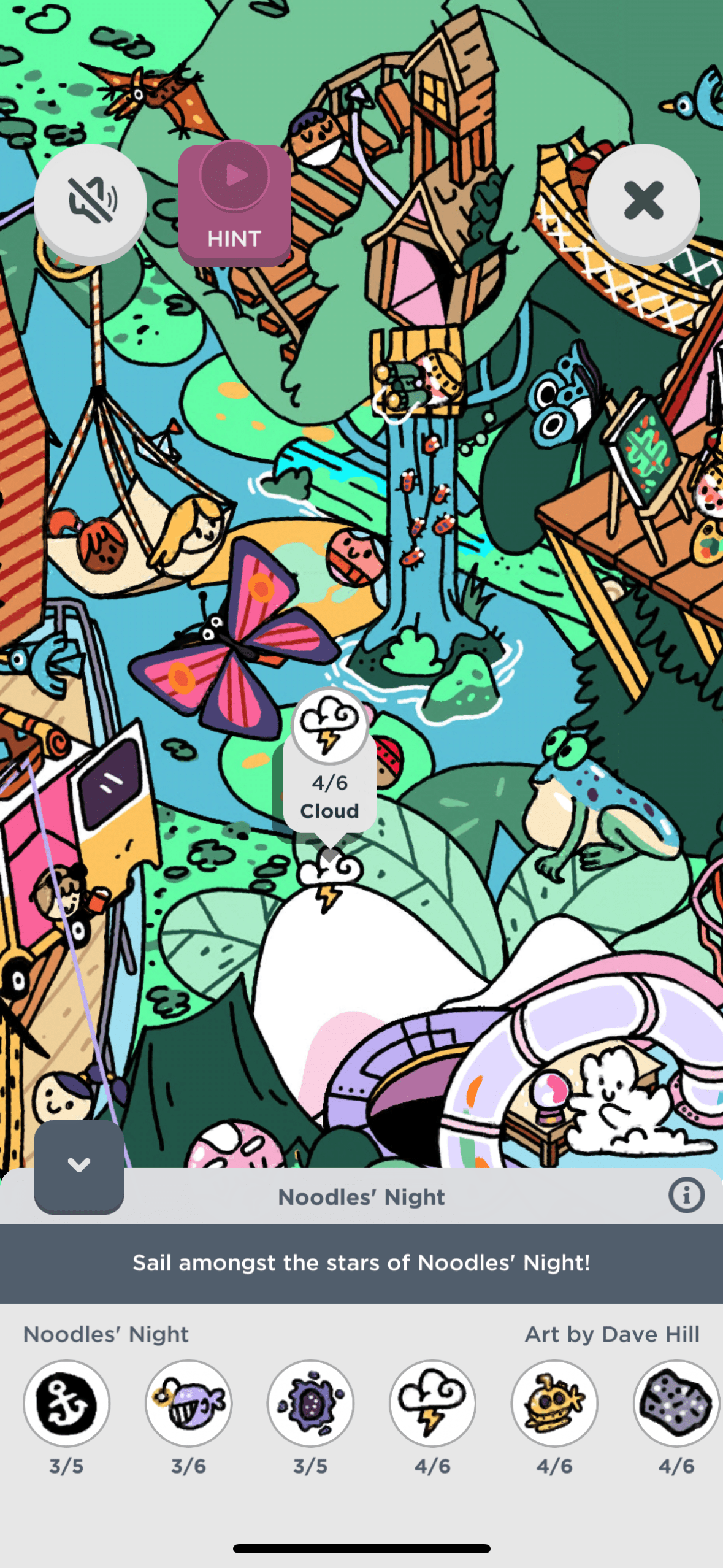
Task: Toggle the muted sound button
Action: 90,200
